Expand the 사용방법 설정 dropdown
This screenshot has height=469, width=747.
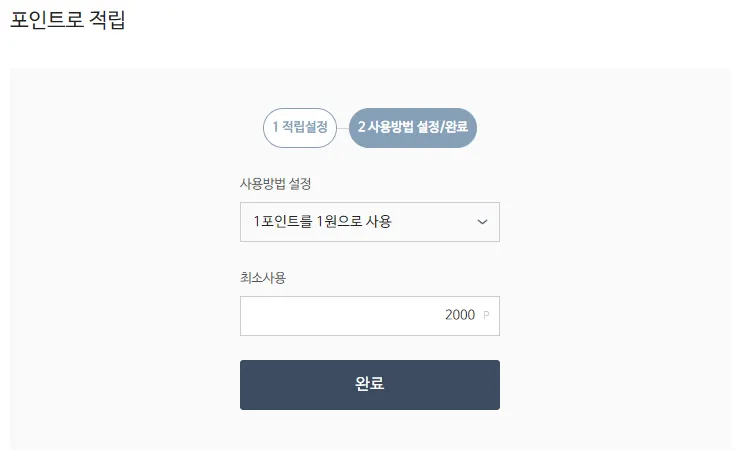(369, 221)
